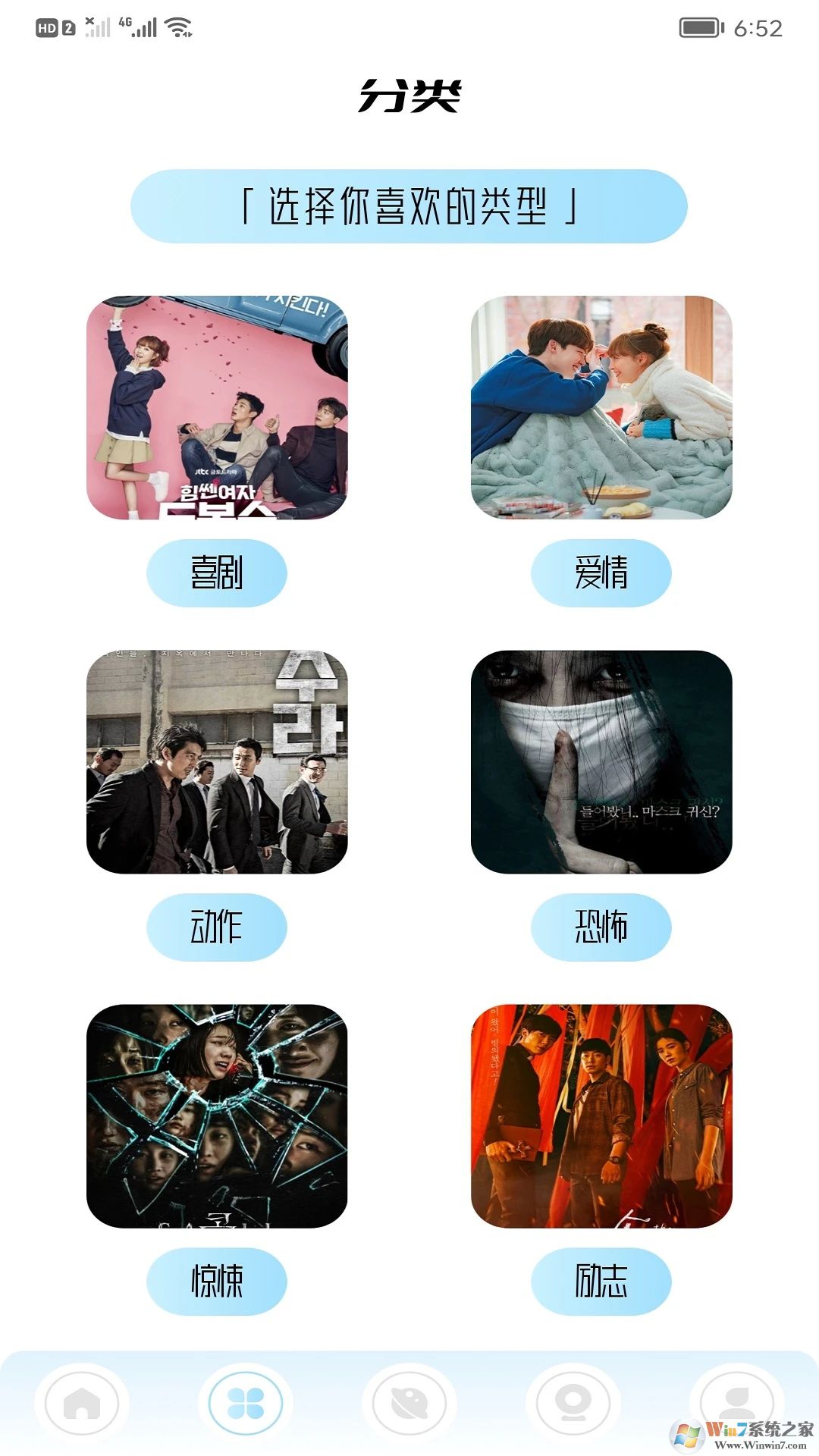Tap the 喜剧 category button

tap(217, 573)
